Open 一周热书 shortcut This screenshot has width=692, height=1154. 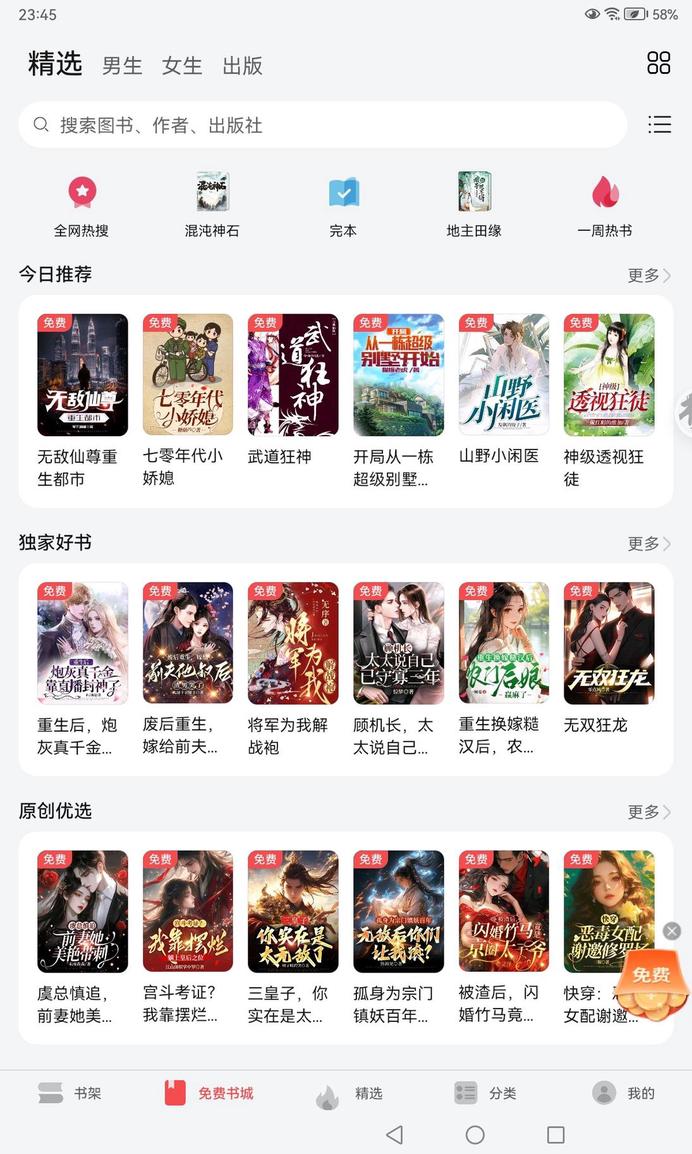[605, 204]
